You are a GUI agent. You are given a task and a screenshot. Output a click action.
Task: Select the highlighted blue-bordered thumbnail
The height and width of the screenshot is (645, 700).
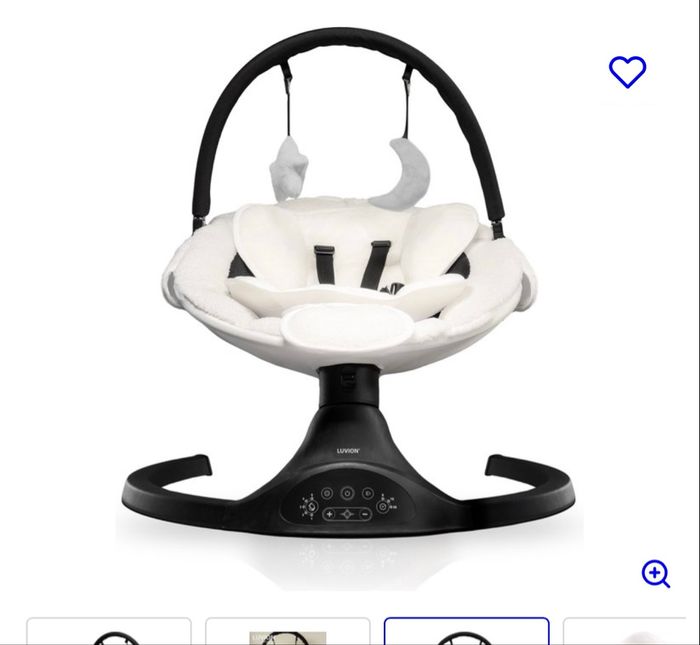(x=466, y=633)
